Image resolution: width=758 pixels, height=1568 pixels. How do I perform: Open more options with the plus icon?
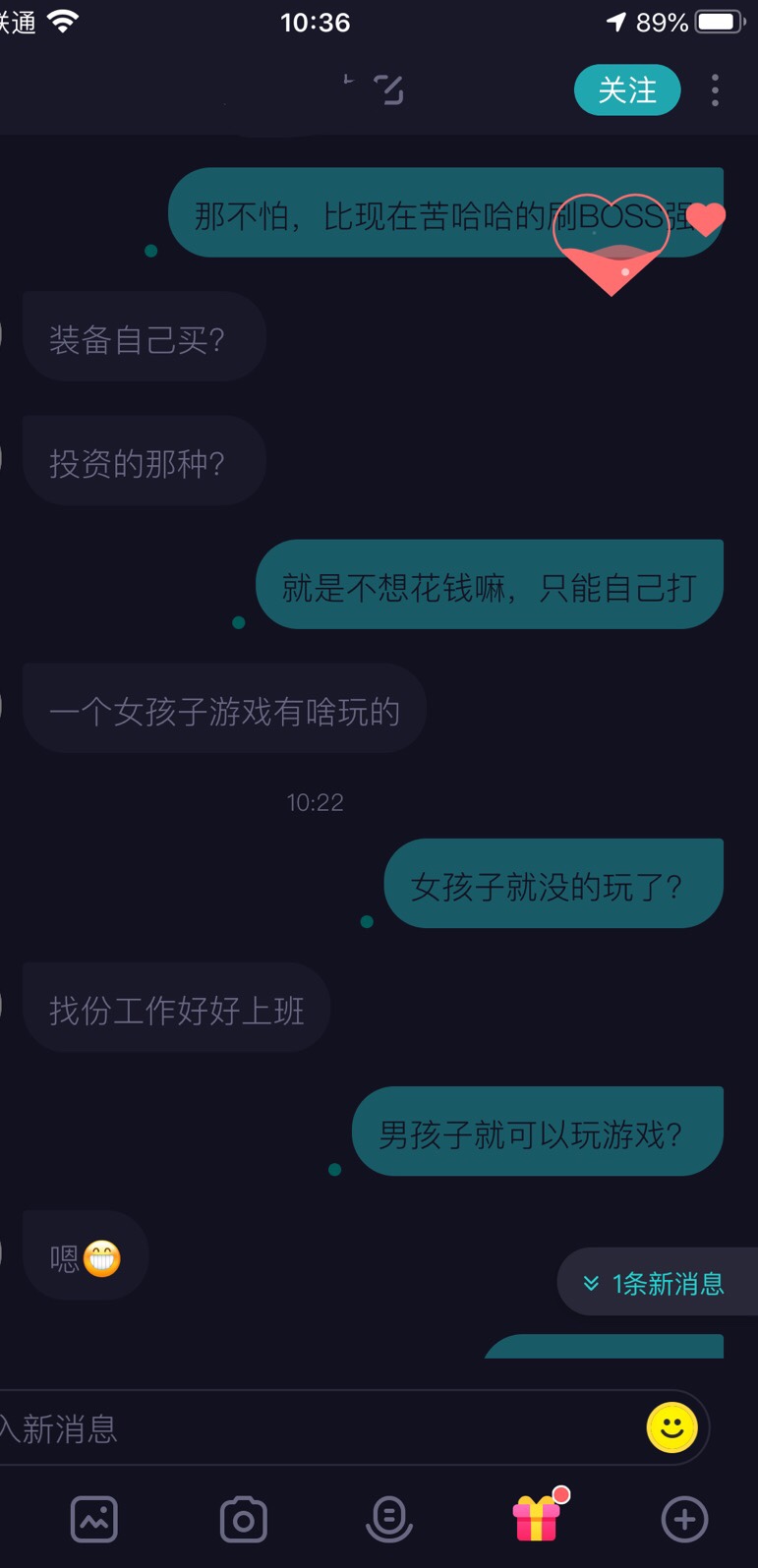coord(685,1520)
